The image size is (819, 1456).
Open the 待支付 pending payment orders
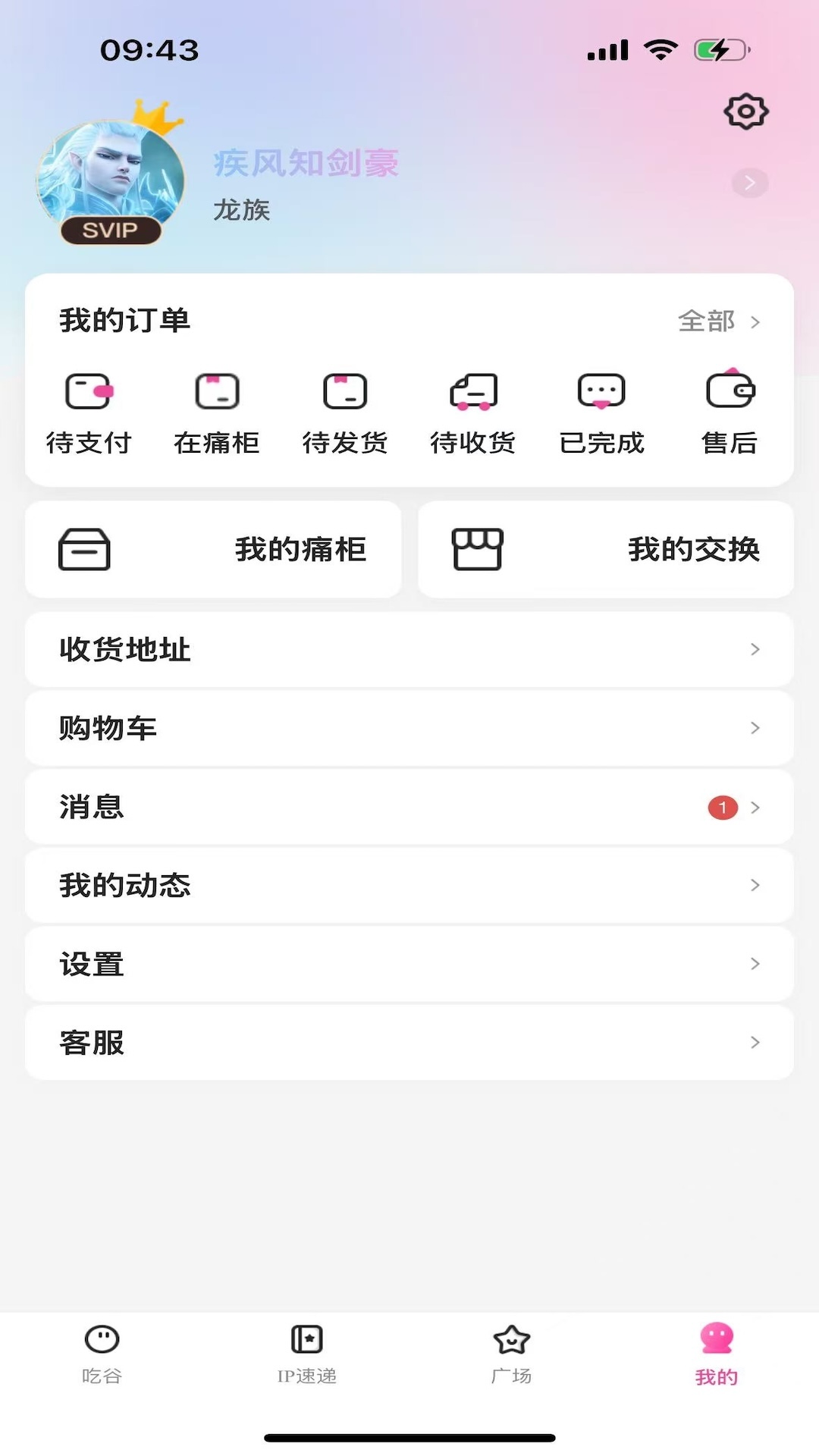(89, 413)
